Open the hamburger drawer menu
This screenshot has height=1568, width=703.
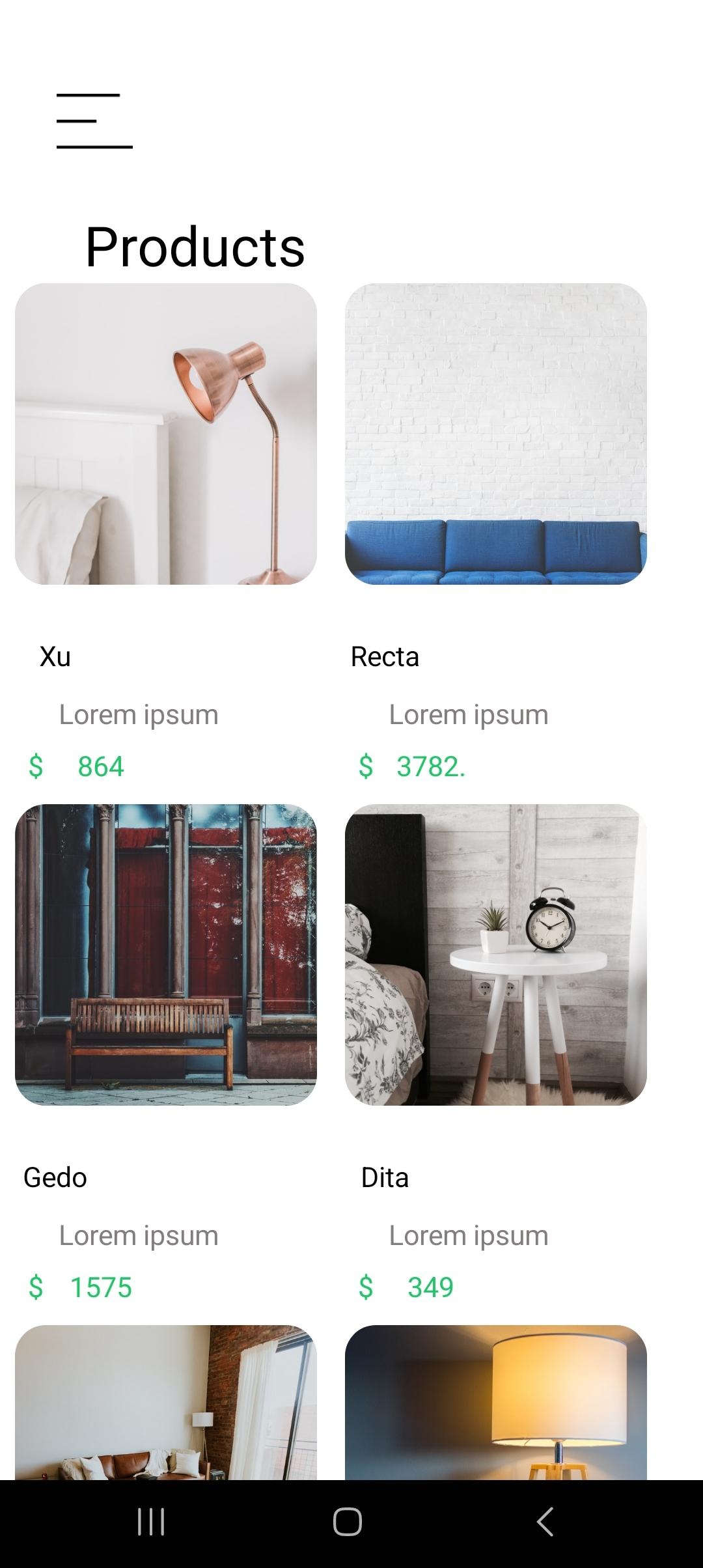(x=94, y=121)
